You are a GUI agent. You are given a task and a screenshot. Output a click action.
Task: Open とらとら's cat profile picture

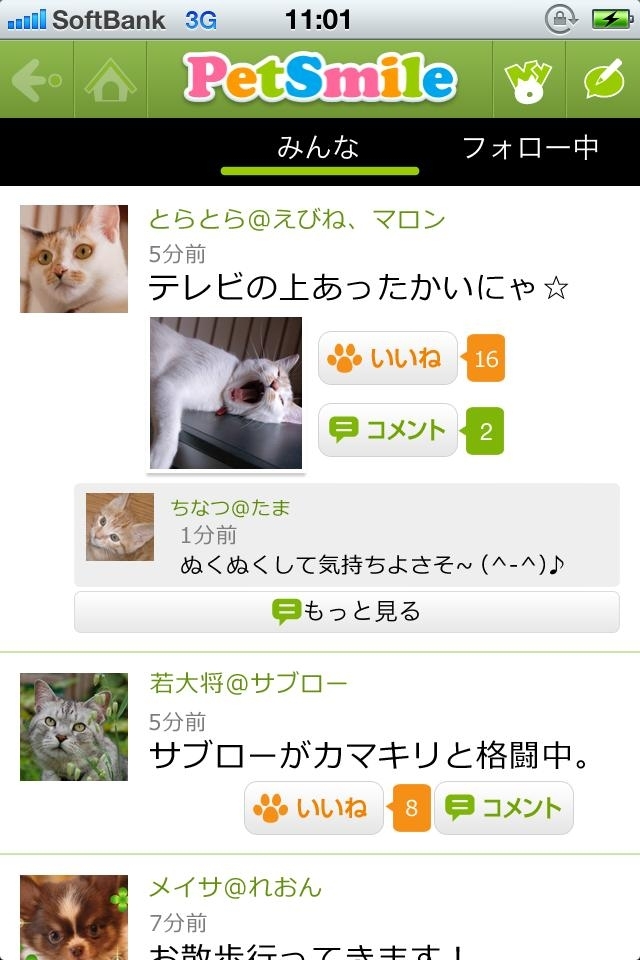click(x=74, y=259)
